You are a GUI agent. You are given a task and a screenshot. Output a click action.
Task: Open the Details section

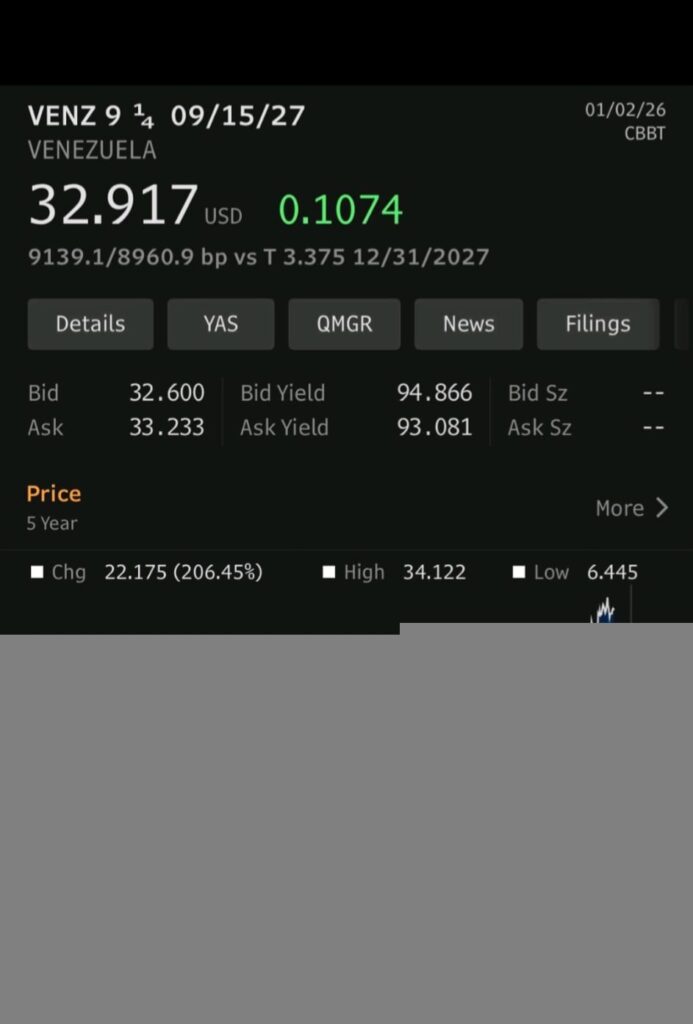tap(90, 324)
